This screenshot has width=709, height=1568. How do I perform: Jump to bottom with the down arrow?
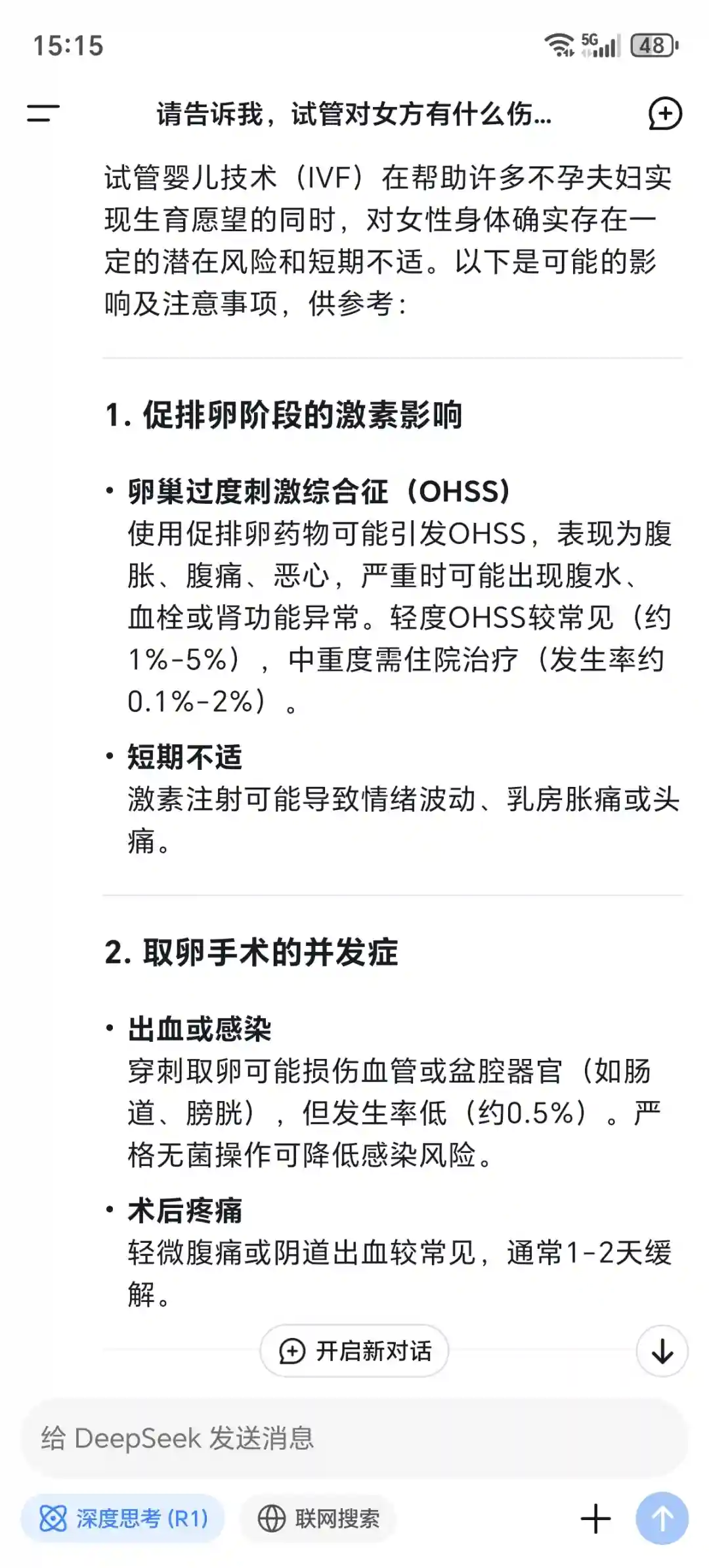coord(662,1351)
